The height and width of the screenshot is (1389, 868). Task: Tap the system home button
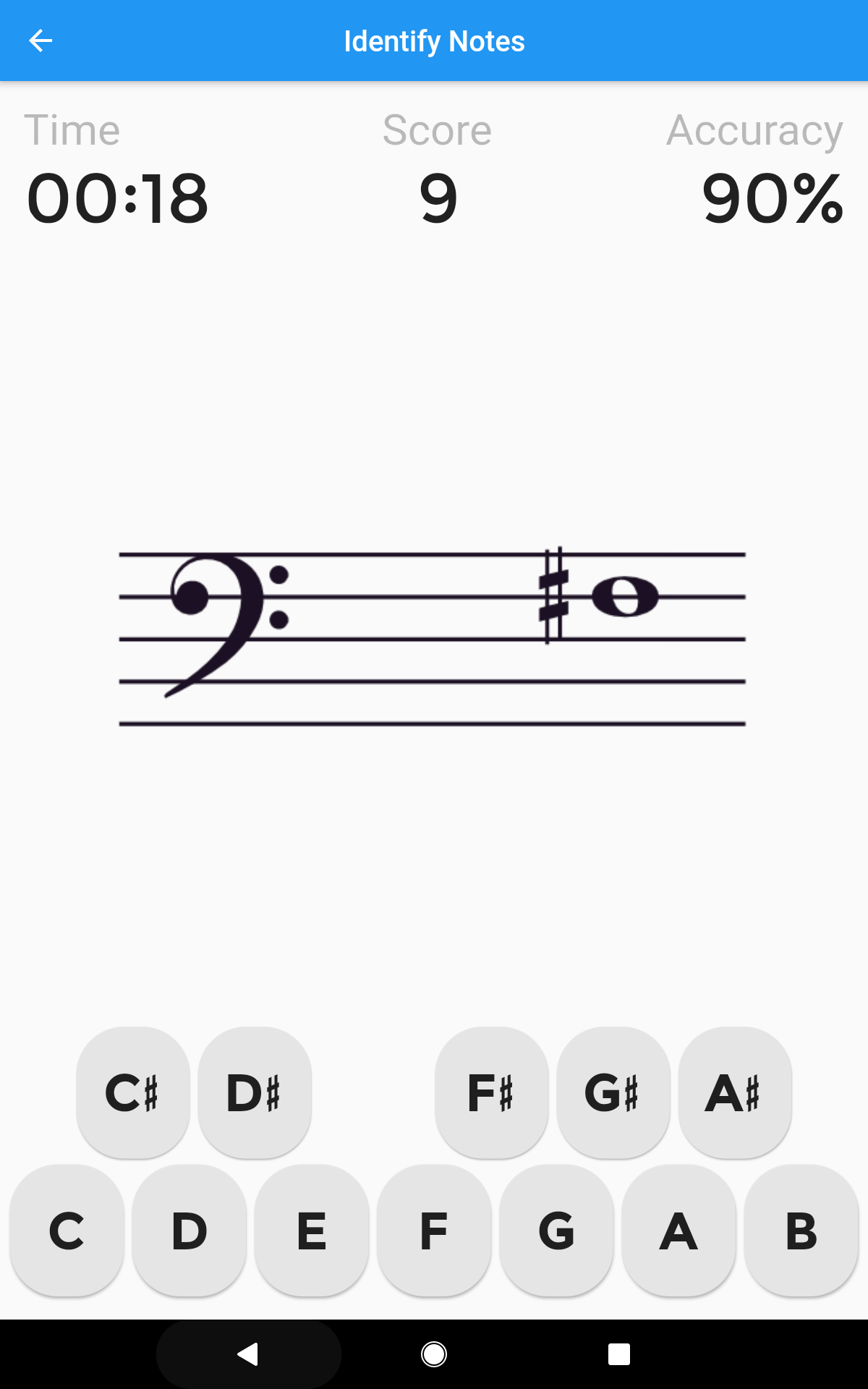434,1354
